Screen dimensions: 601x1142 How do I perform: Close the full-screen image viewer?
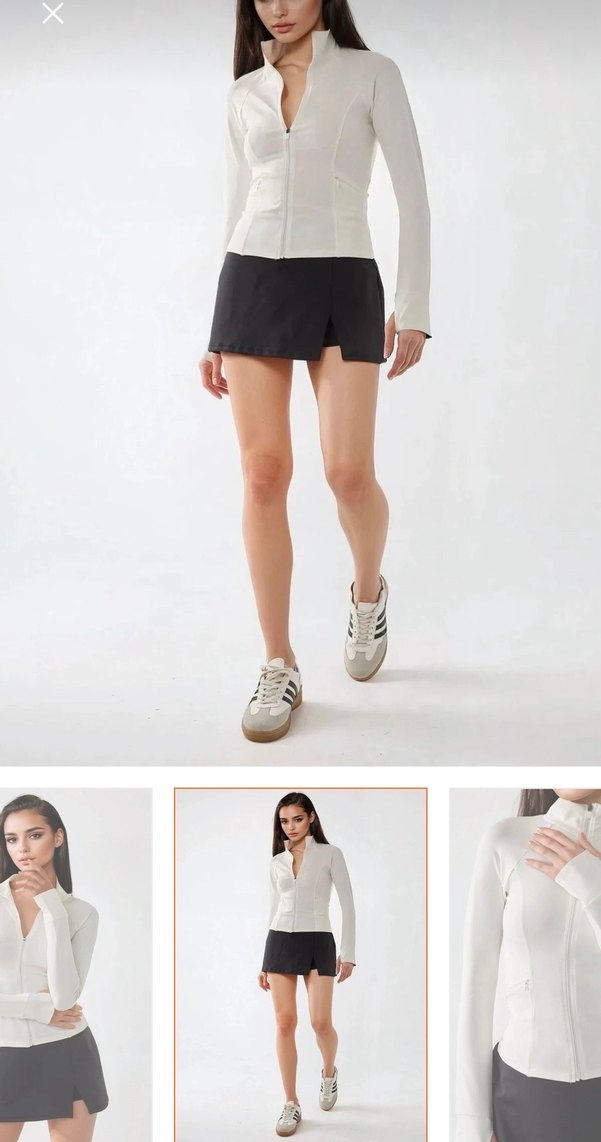(x=53, y=14)
